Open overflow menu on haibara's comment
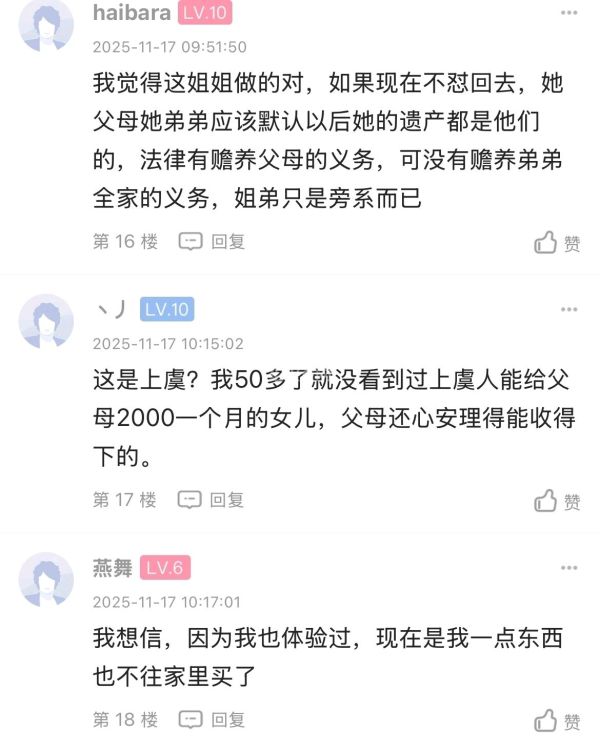The height and width of the screenshot is (752, 600). [568, 10]
